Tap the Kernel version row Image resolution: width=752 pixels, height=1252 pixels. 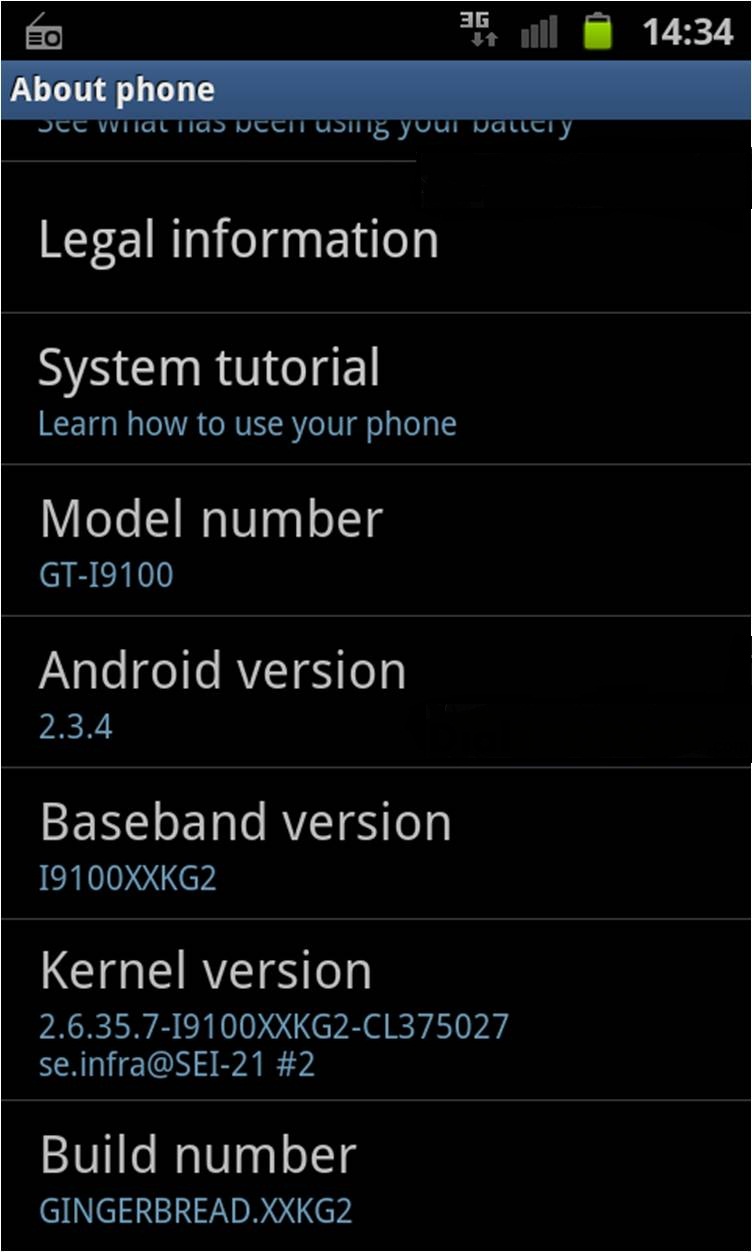(x=376, y=1011)
